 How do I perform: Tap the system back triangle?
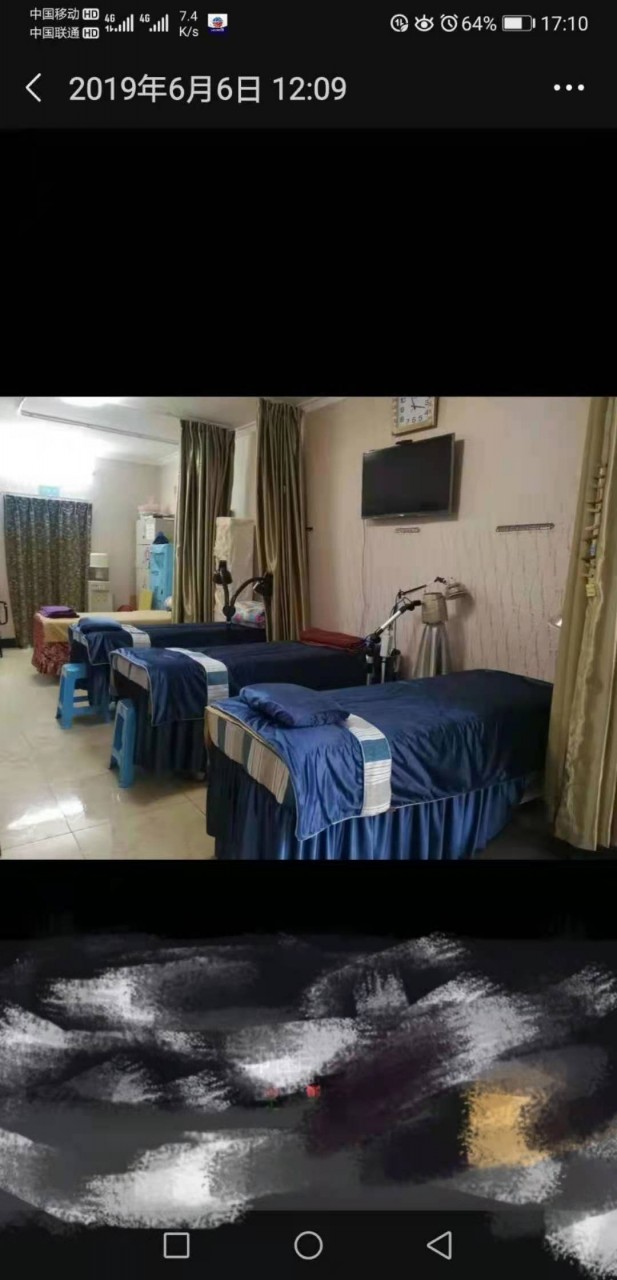[439, 1244]
